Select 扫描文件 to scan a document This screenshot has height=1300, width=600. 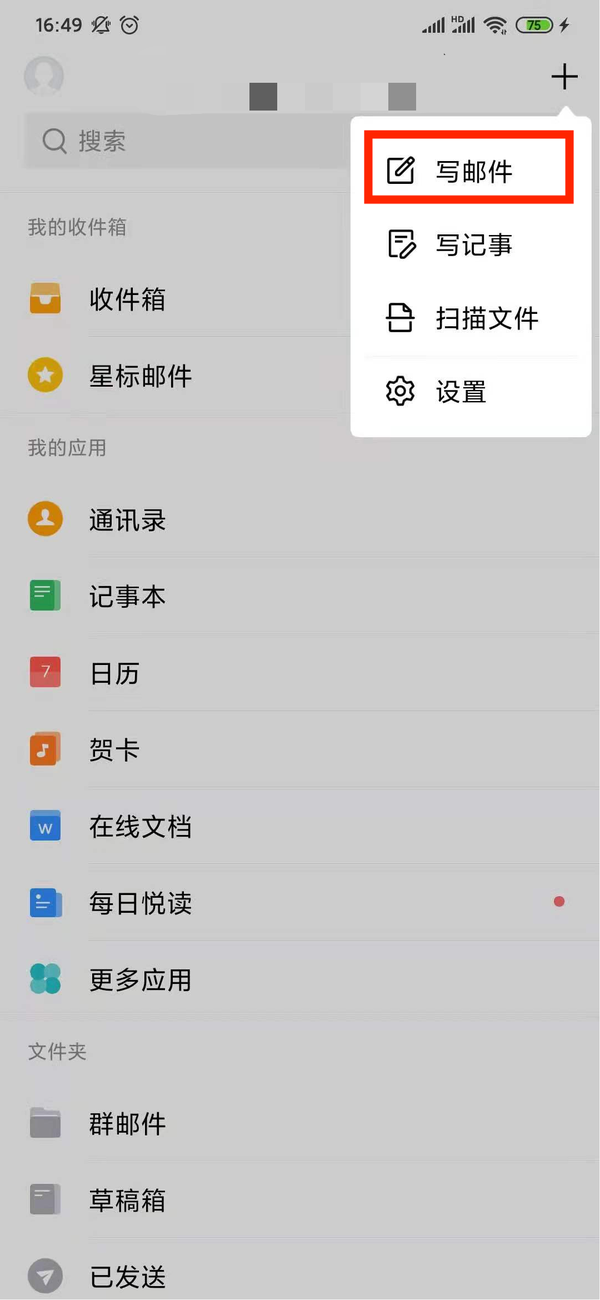click(470, 318)
